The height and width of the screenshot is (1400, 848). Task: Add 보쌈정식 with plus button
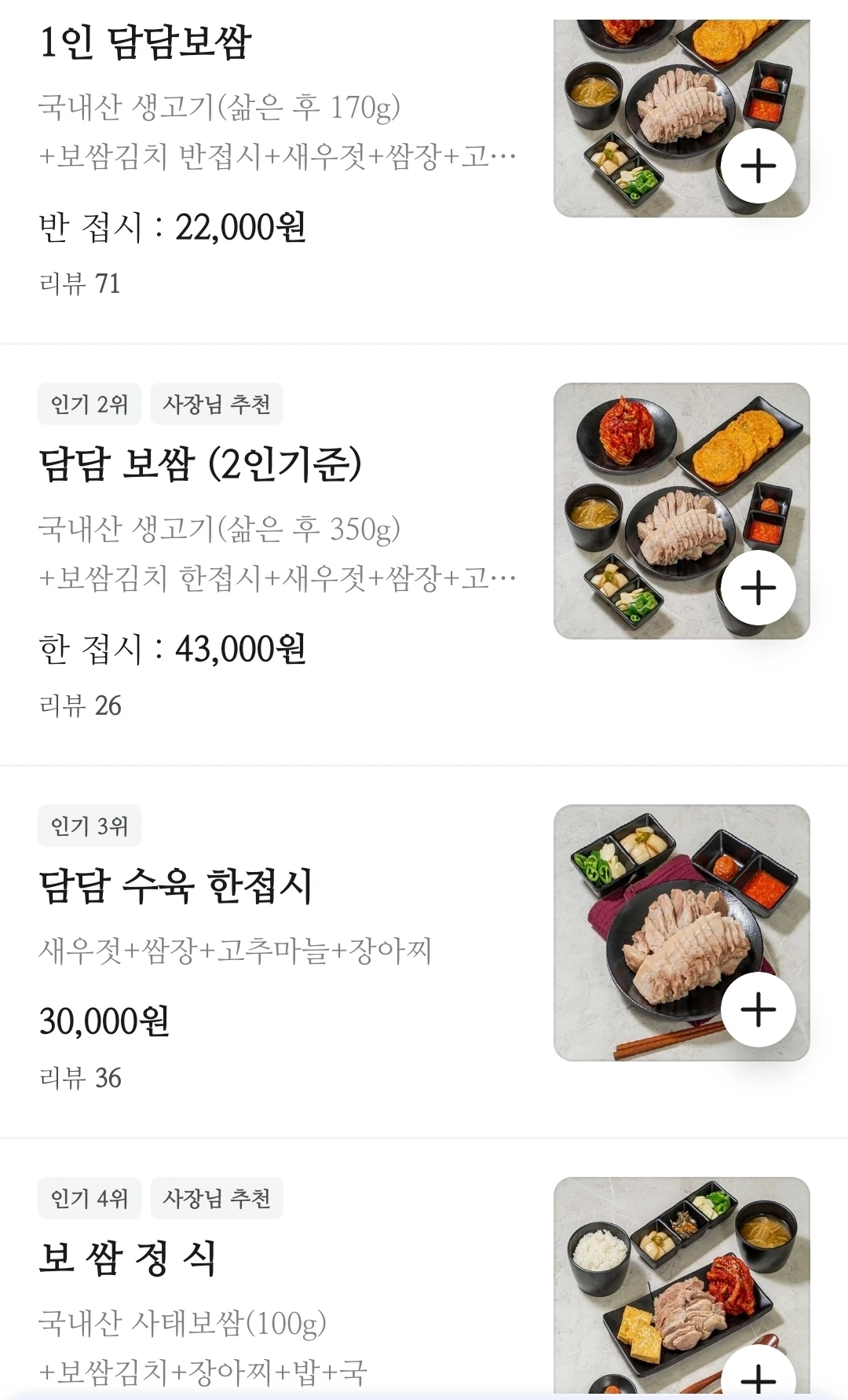coord(758,1376)
